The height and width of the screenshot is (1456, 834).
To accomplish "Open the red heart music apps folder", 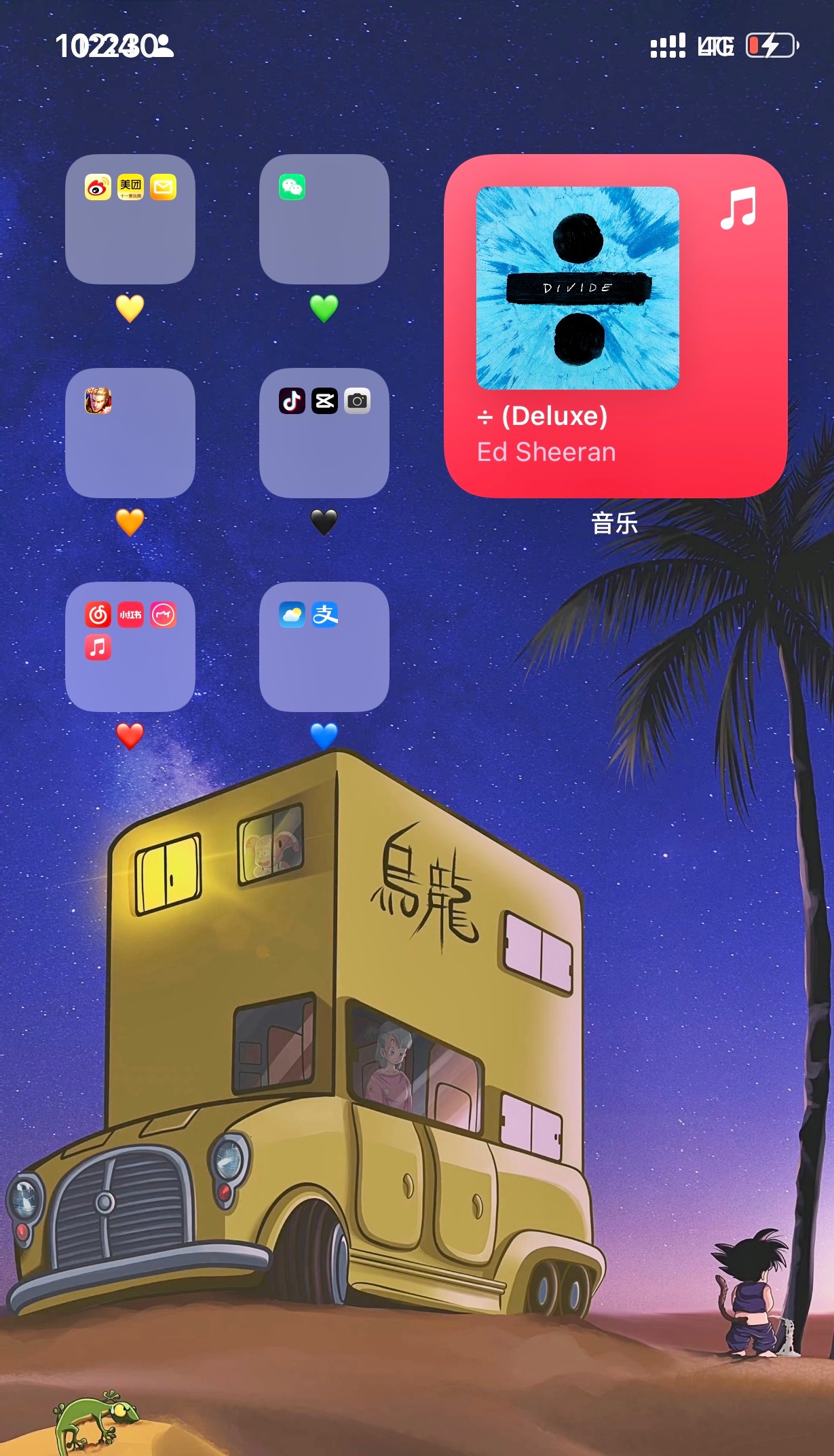I will pyautogui.click(x=130, y=647).
